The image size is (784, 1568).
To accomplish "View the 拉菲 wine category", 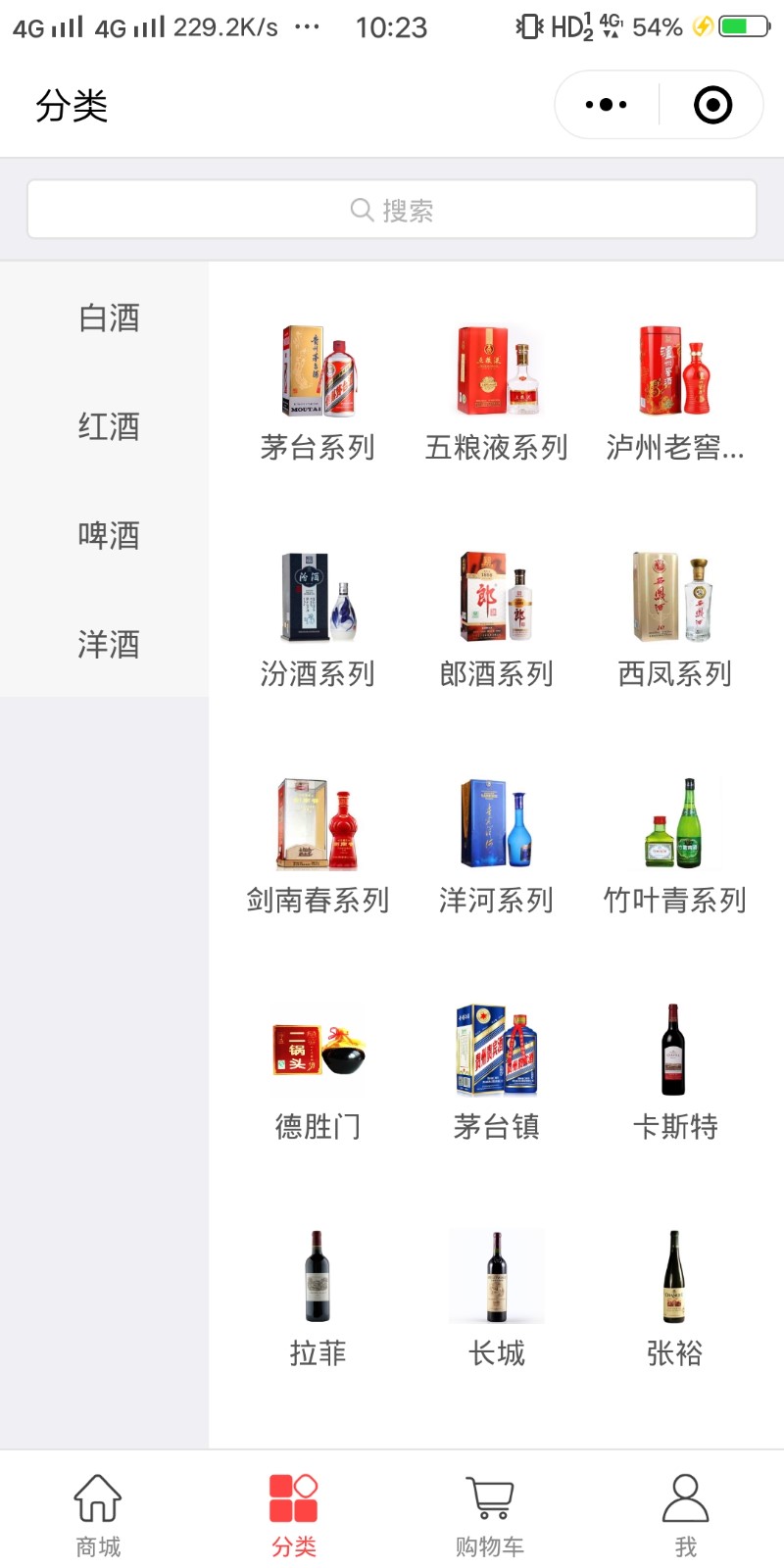I will tap(318, 1298).
